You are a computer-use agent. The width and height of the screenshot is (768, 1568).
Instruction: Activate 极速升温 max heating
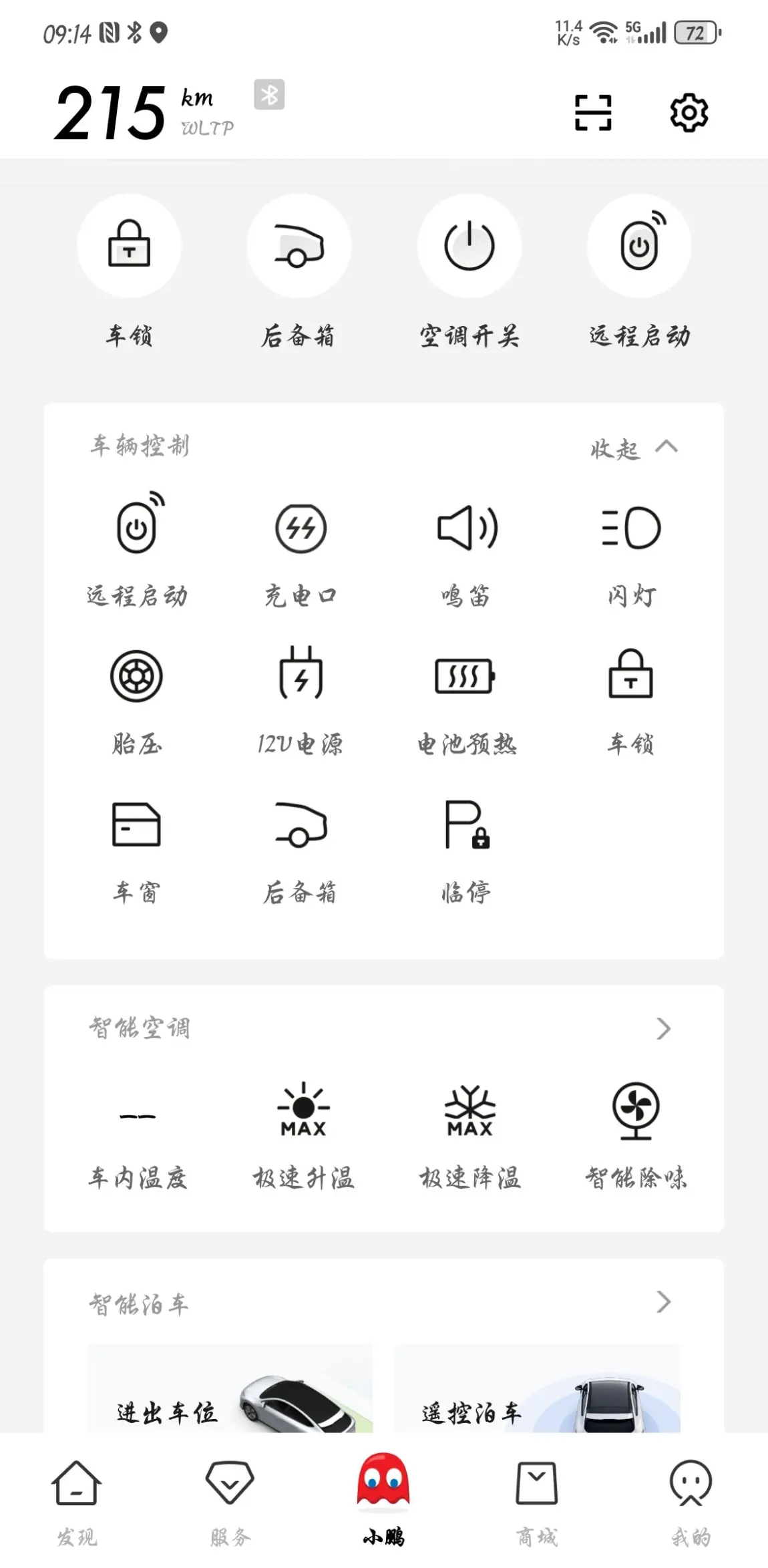click(303, 1135)
